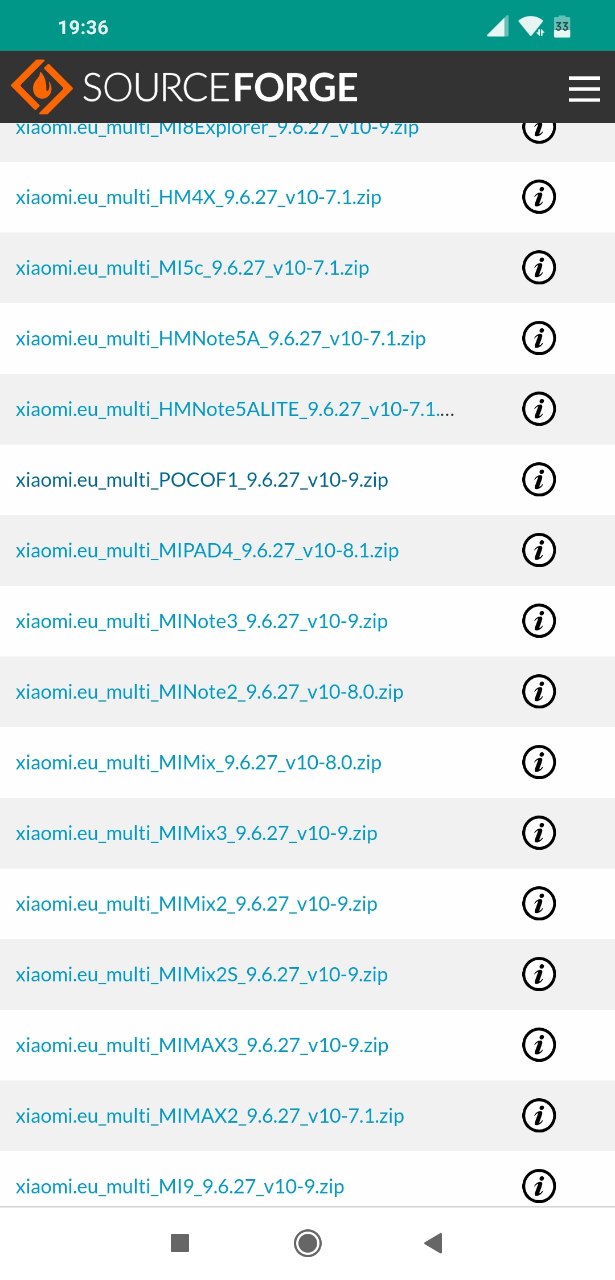The image size is (615, 1280).
Task: Go back with the system back button
Action: click(433, 1243)
